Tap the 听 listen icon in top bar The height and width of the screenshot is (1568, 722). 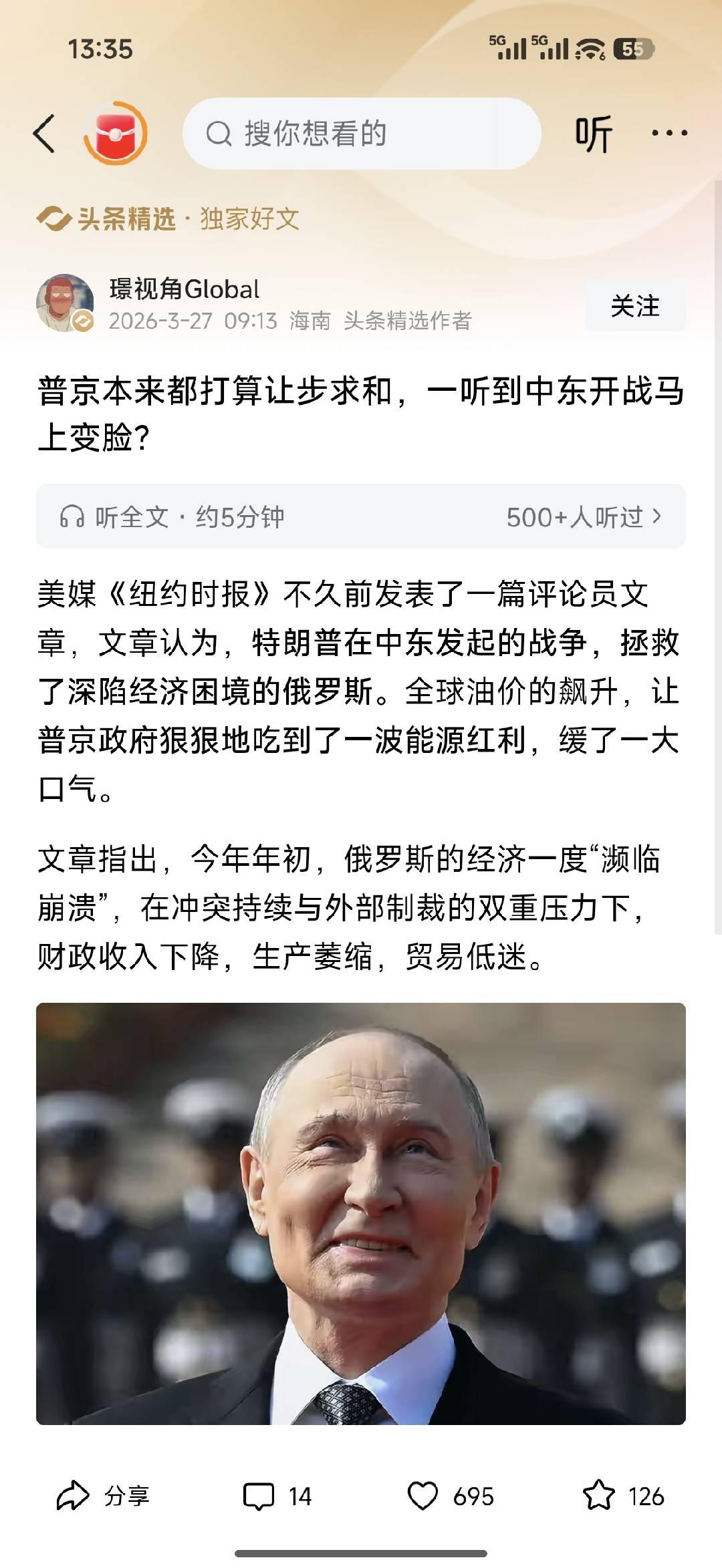tap(594, 134)
